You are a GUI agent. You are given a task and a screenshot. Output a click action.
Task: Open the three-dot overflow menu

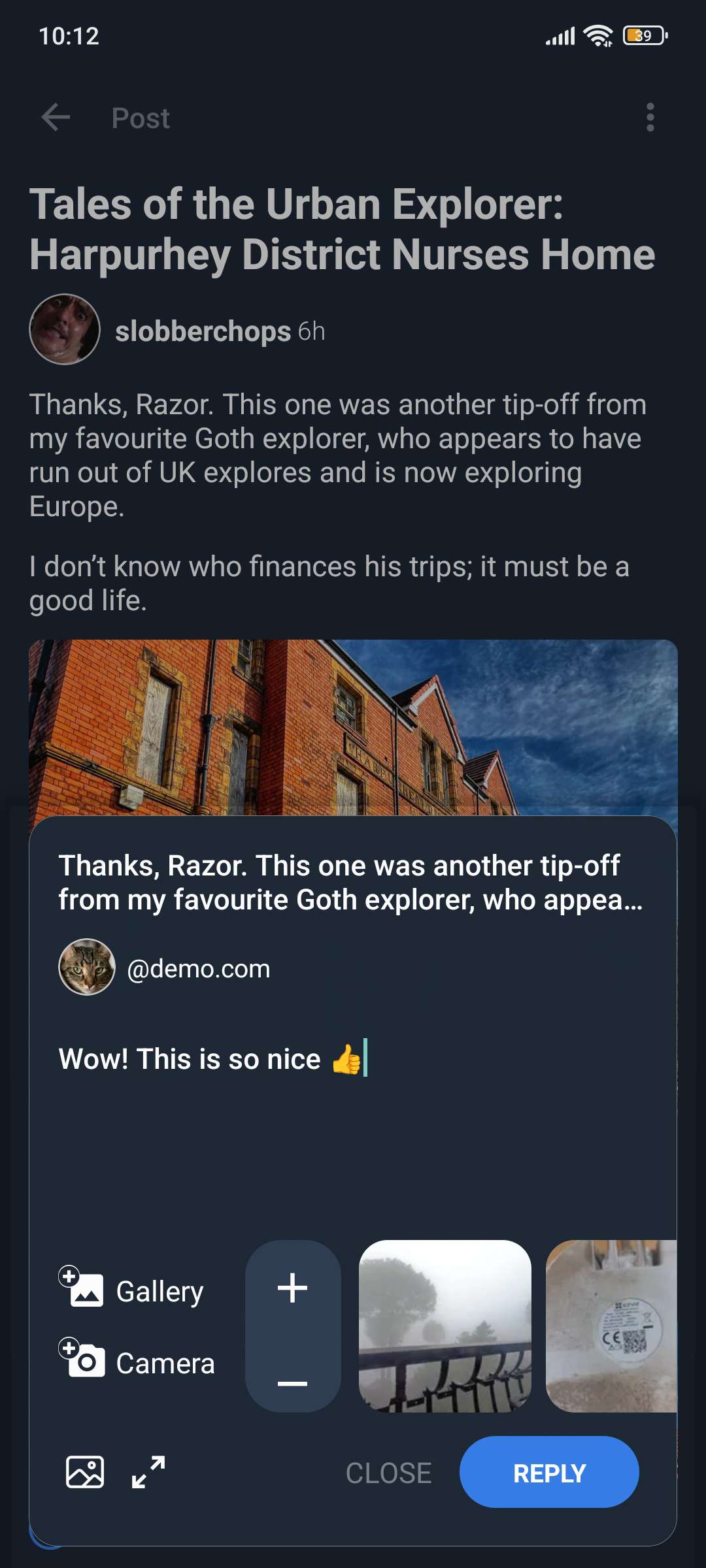coord(650,118)
